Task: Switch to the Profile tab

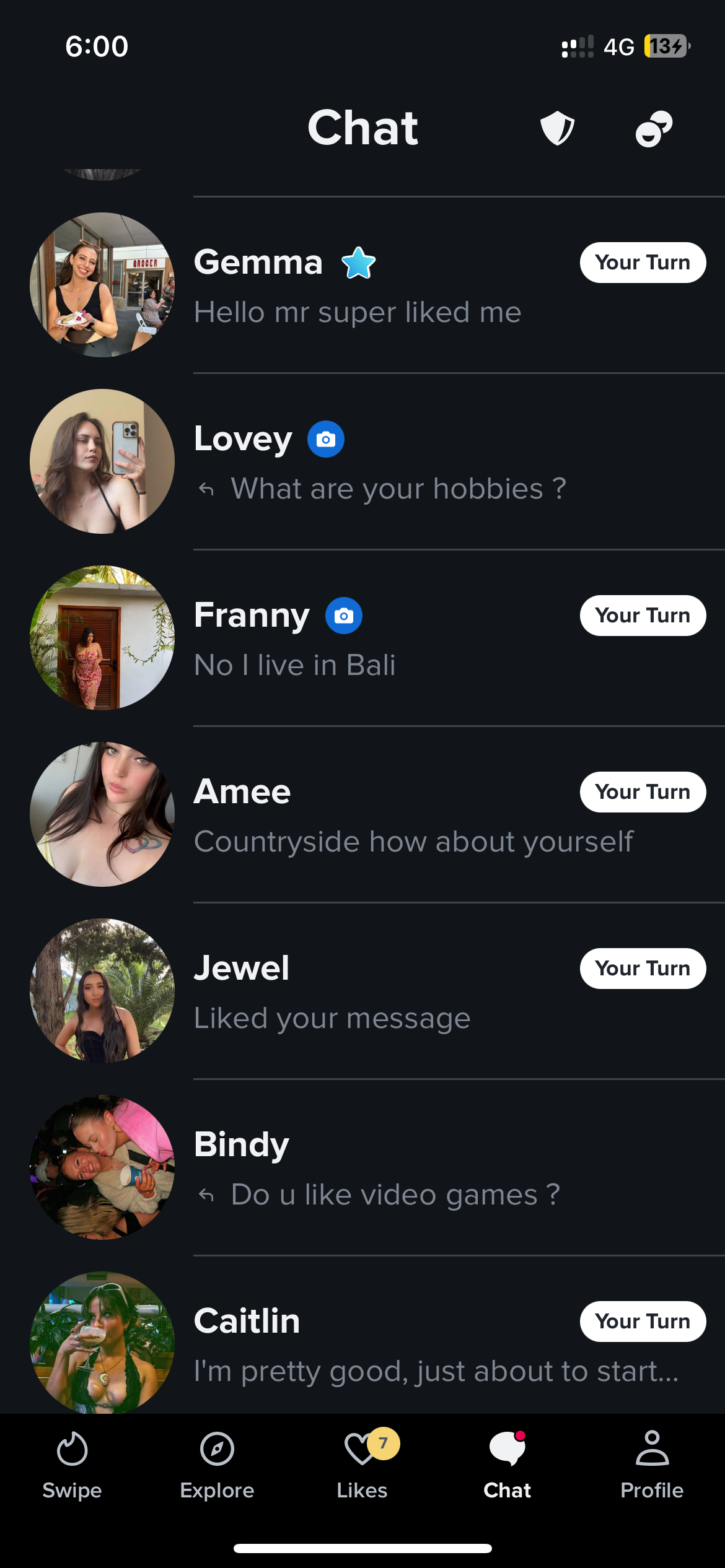Action: click(652, 1465)
